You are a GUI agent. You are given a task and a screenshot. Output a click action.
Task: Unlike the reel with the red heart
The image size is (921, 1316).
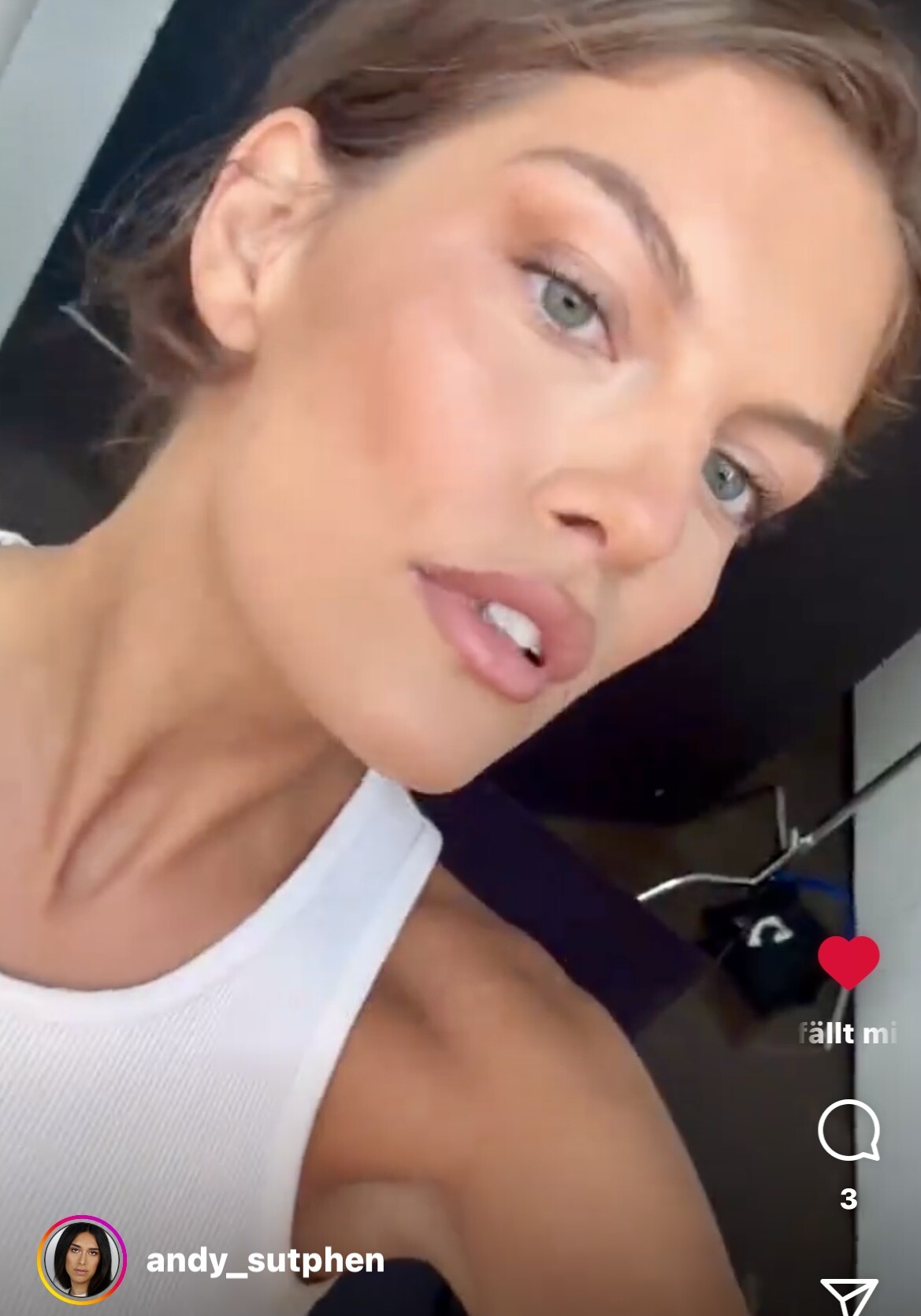pos(849,961)
